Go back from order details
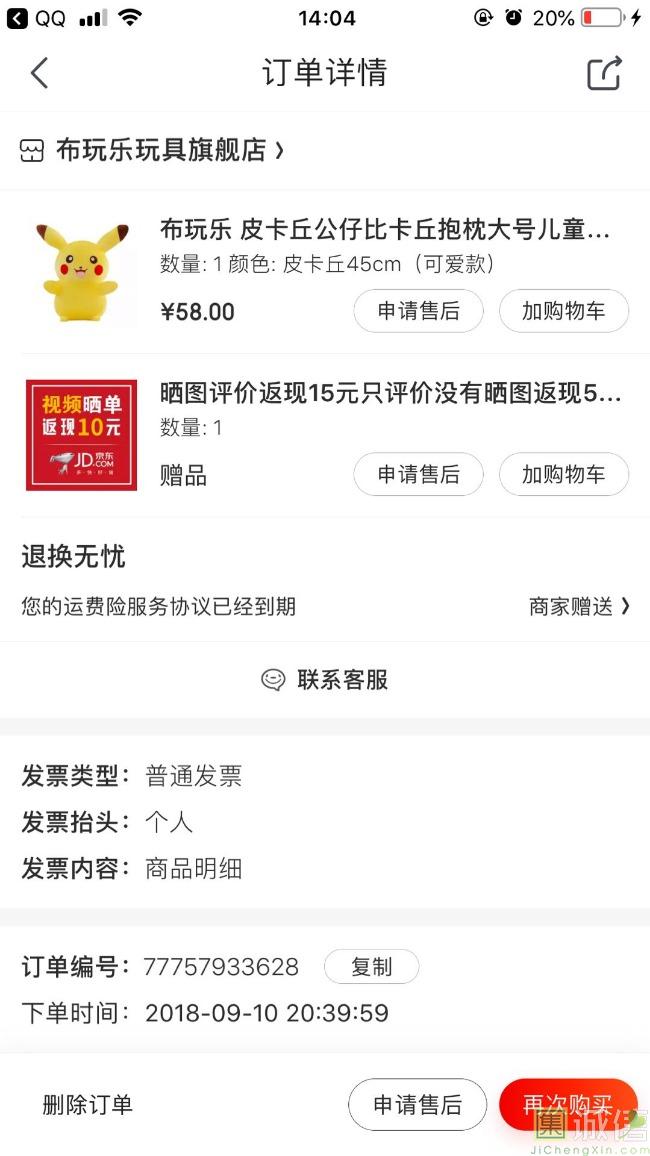The image size is (650, 1156). tap(39, 73)
